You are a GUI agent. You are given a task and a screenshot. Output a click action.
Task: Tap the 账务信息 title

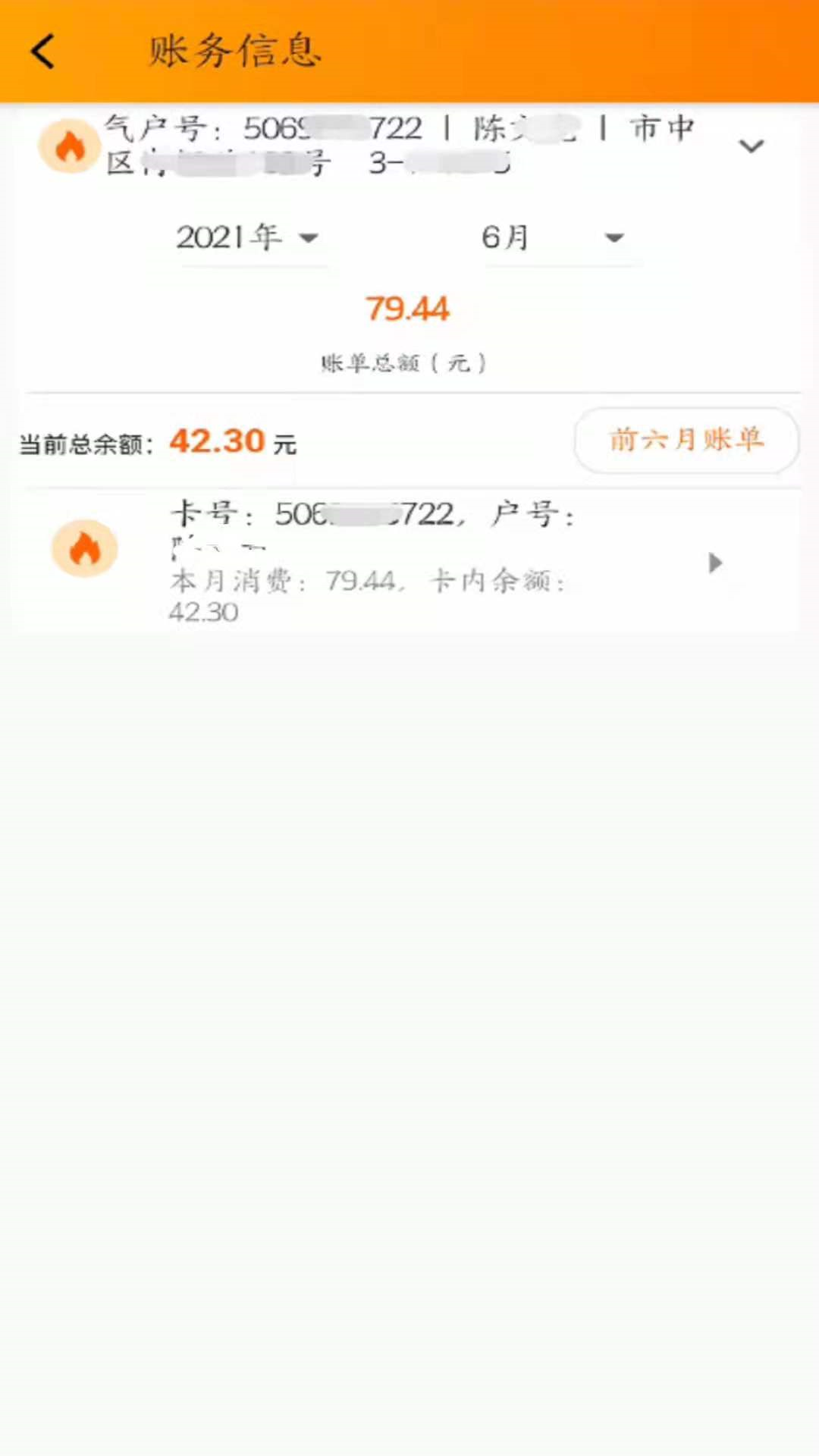(235, 50)
